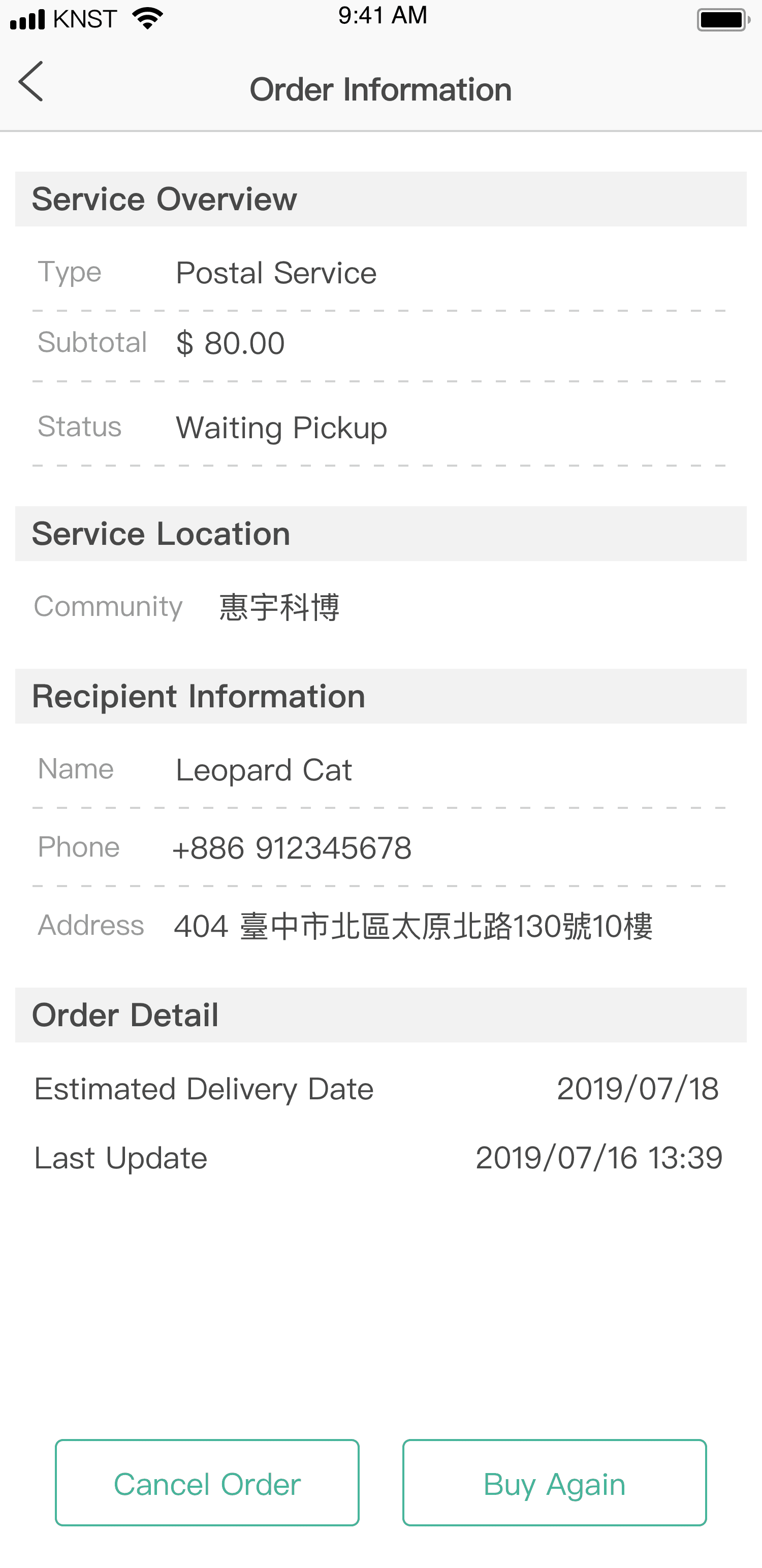Tap the Cancel Order button
Viewport: 762px width, 1568px height.
207,1483
